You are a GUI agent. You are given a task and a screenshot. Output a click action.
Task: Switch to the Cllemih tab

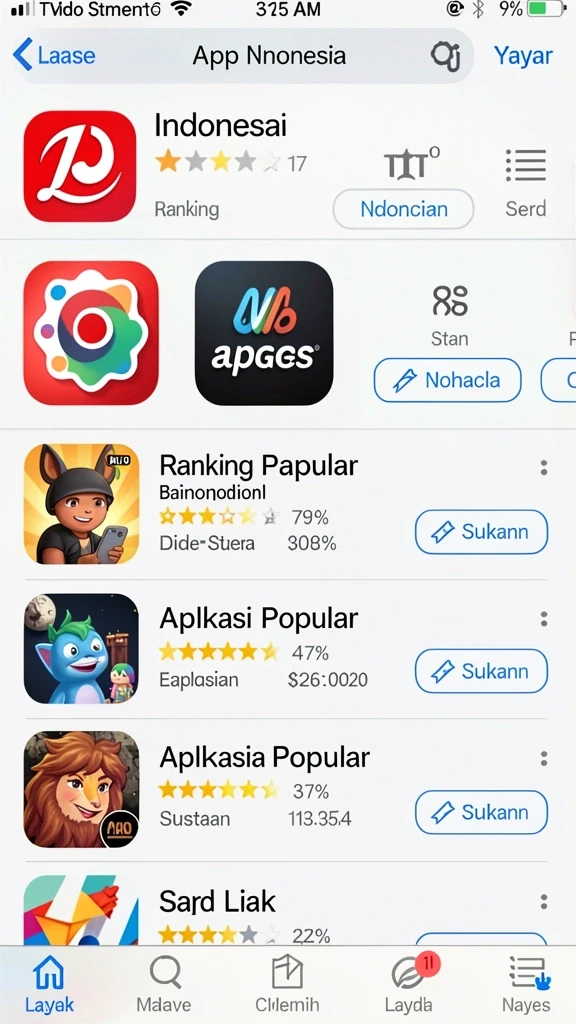pyautogui.click(x=287, y=985)
